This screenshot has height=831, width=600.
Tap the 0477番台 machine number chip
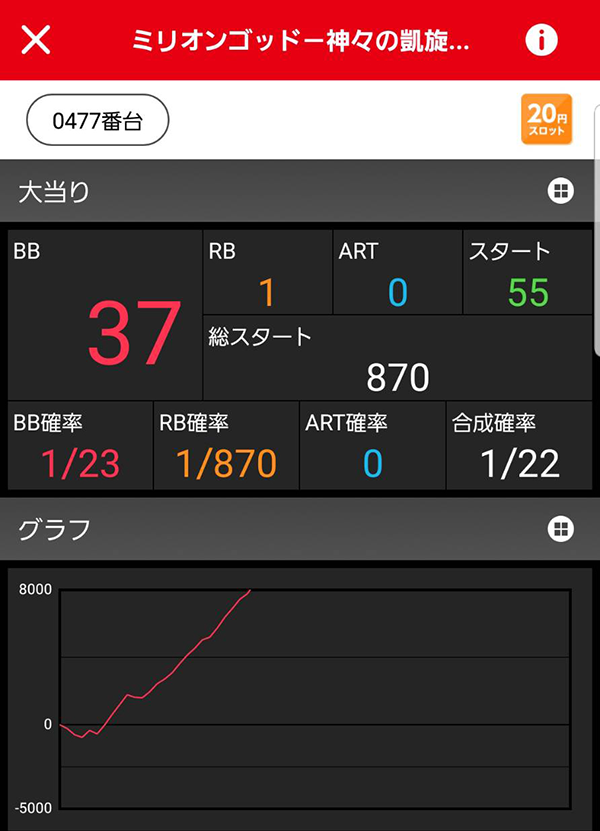point(97,121)
